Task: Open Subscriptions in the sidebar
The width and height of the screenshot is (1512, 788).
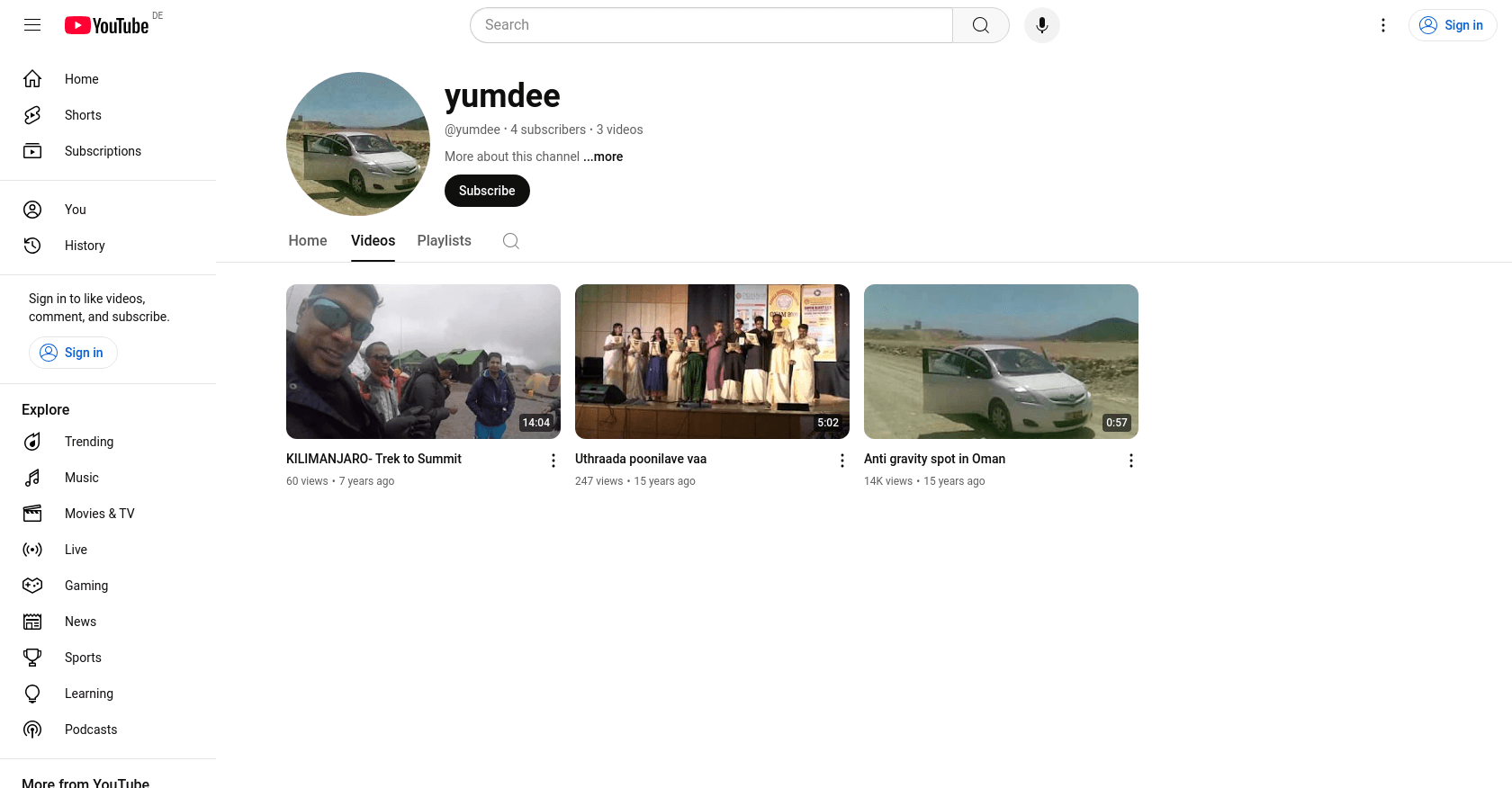Action: pos(103,151)
